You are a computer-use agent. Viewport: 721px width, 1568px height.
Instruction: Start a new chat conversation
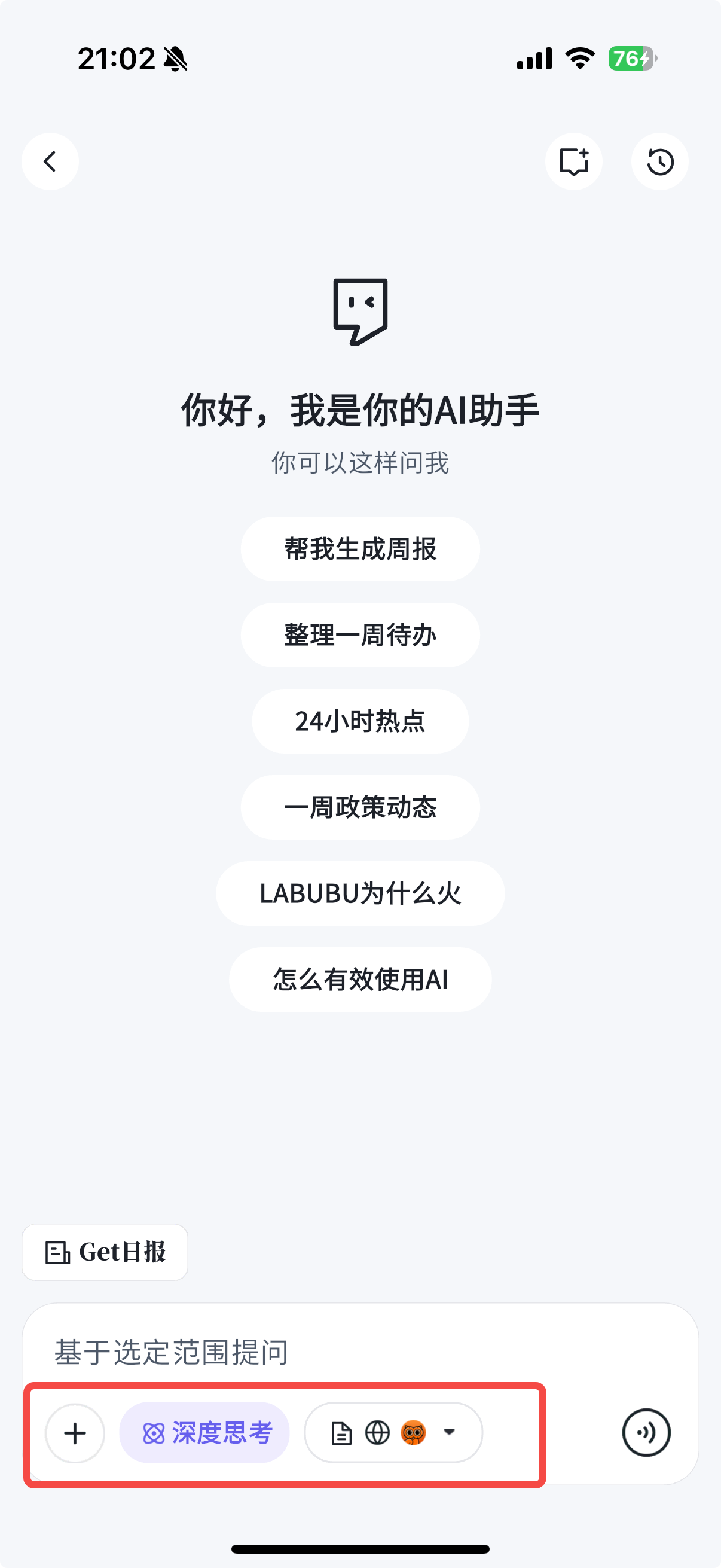[573, 162]
